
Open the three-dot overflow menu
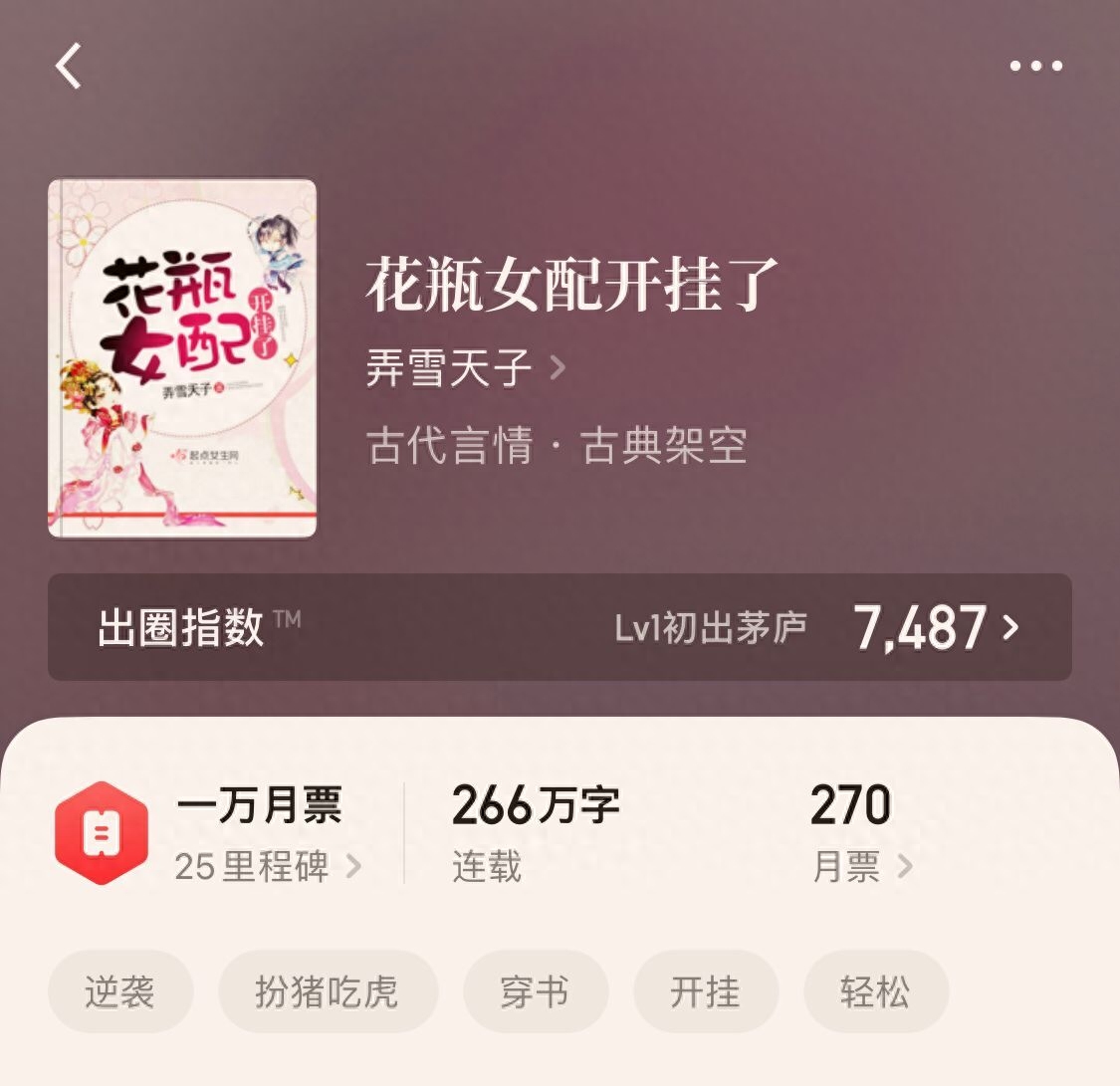click(x=1035, y=67)
